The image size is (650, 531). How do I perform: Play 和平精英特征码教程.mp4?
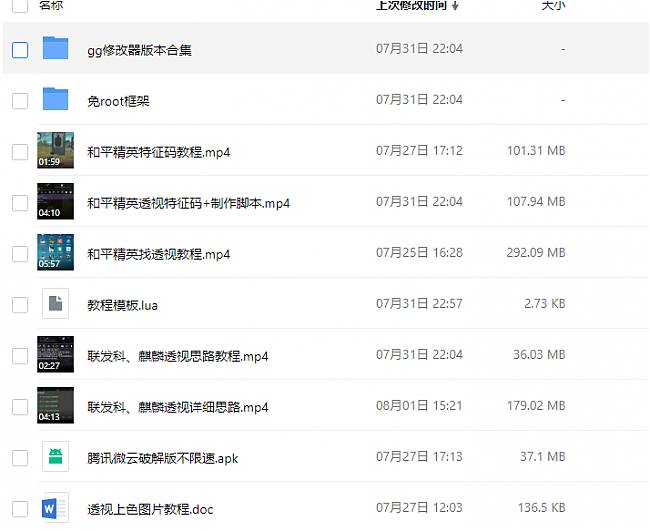[x=158, y=152]
